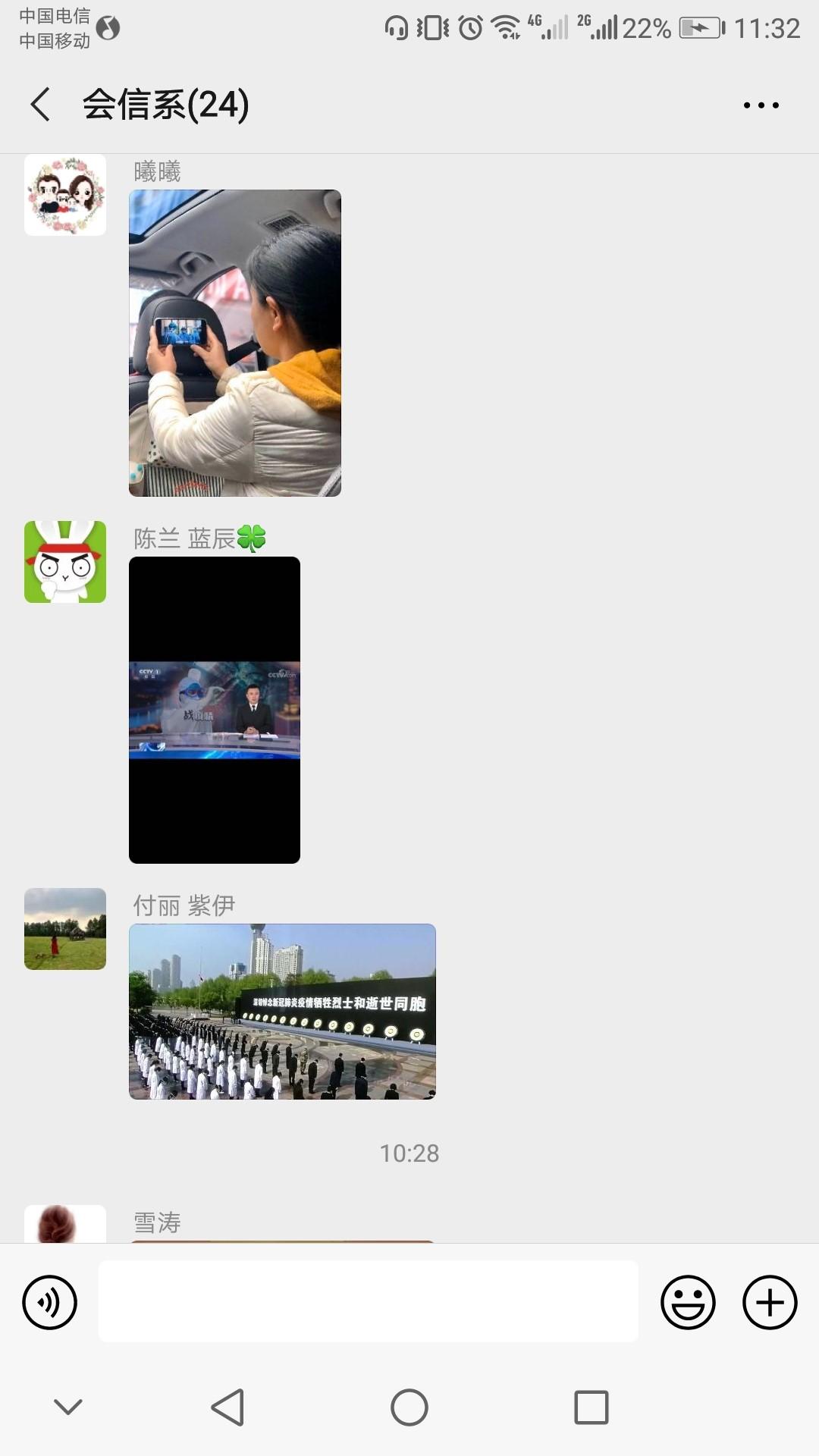This screenshot has width=819, height=1456.
Task: Go back from the 会信系 group chat
Action: (41, 105)
